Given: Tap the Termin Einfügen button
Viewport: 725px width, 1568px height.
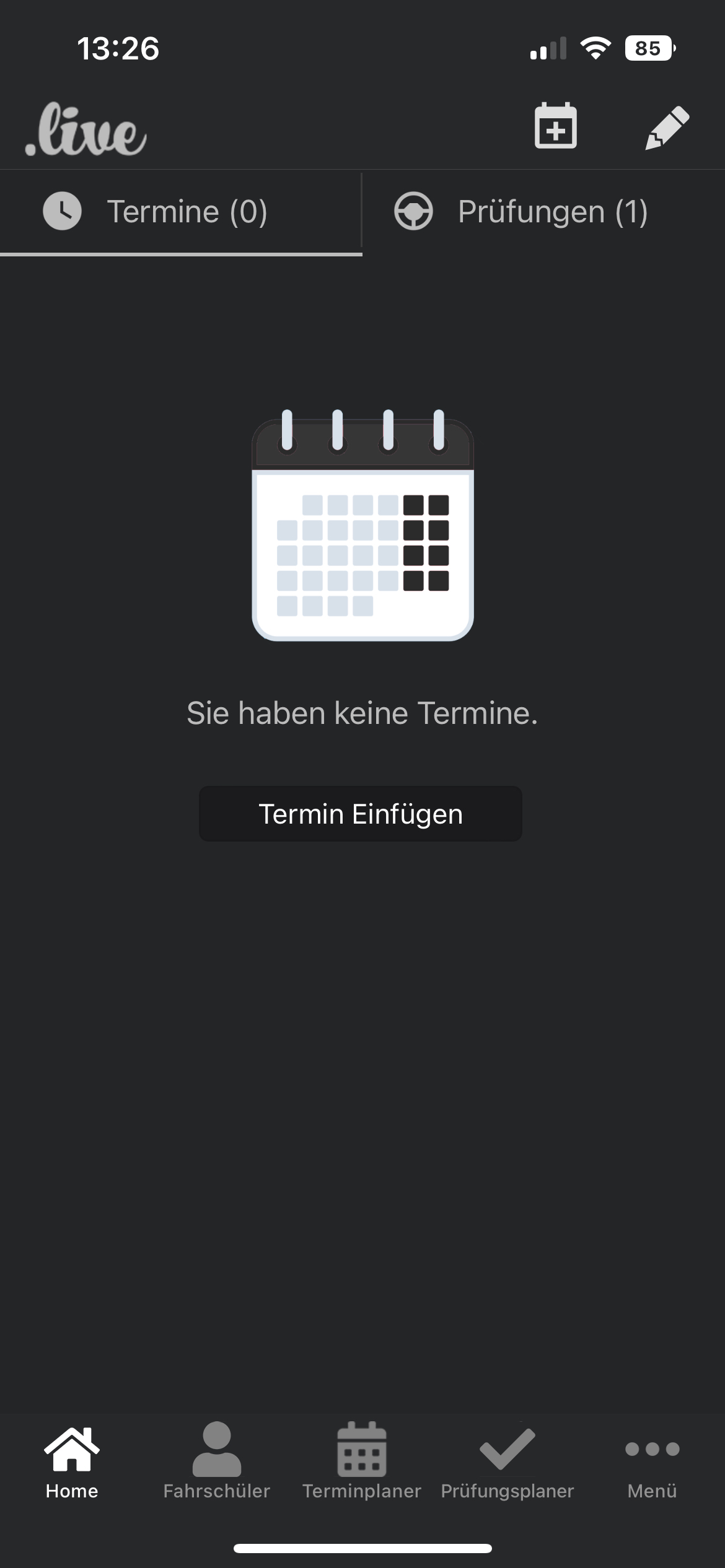Looking at the screenshot, I should point(360,814).
